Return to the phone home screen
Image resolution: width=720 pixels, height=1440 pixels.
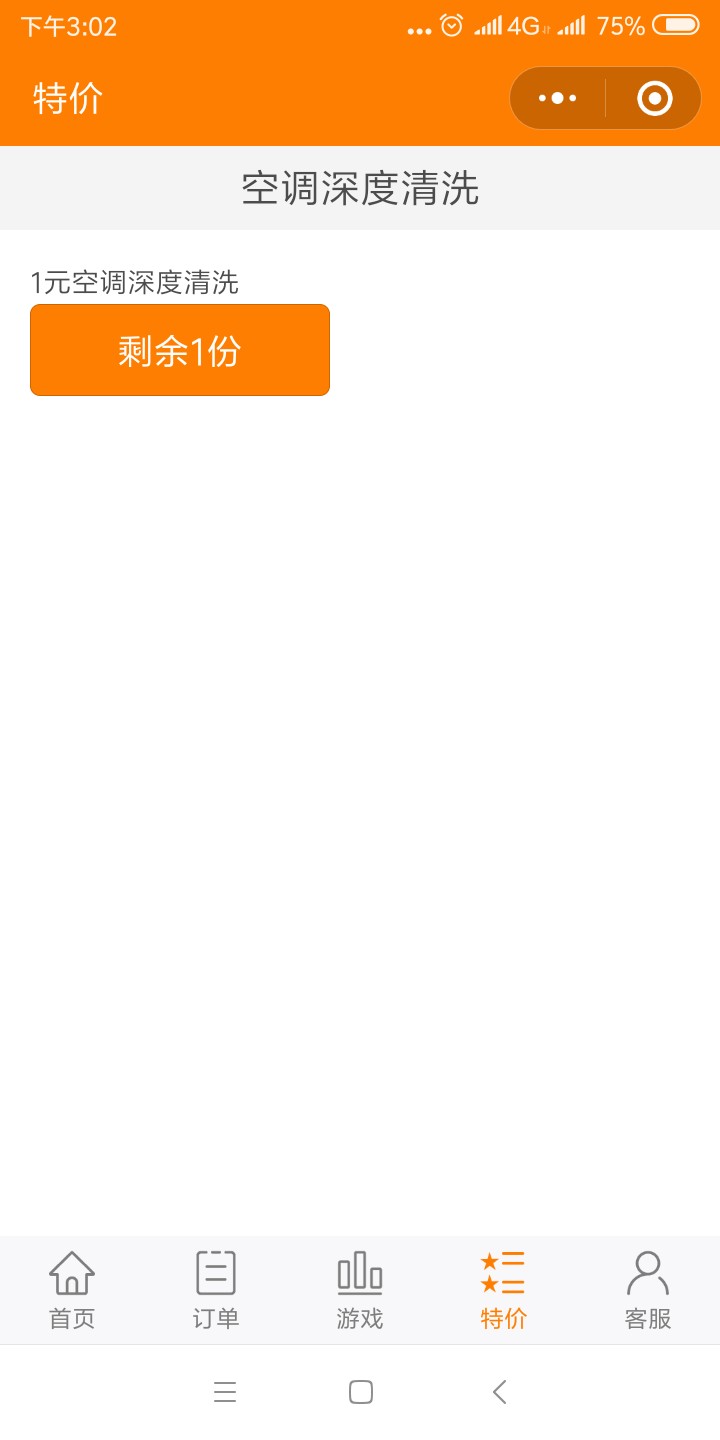pos(360,1392)
